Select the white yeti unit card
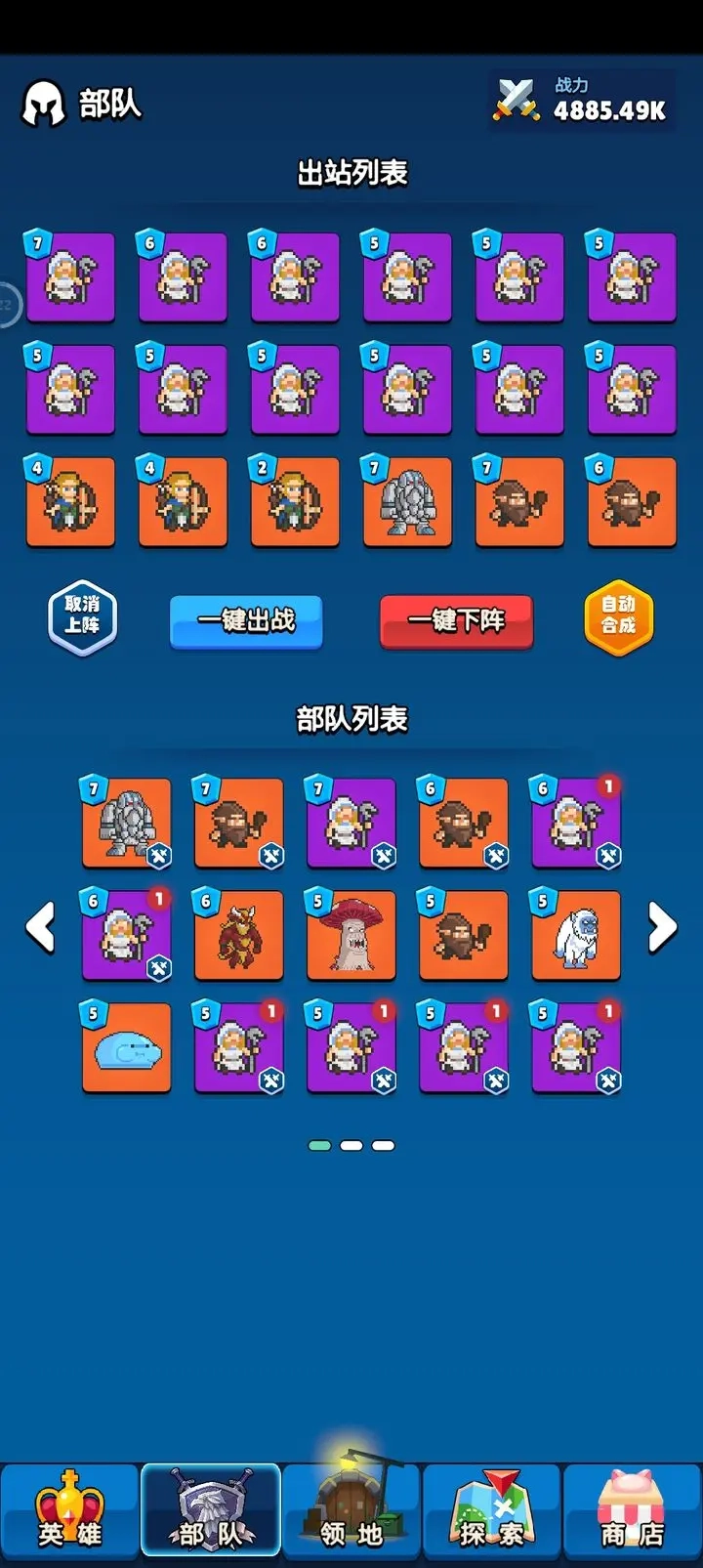Viewport: 703px width, 1568px height. pyautogui.click(x=576, y=935)
